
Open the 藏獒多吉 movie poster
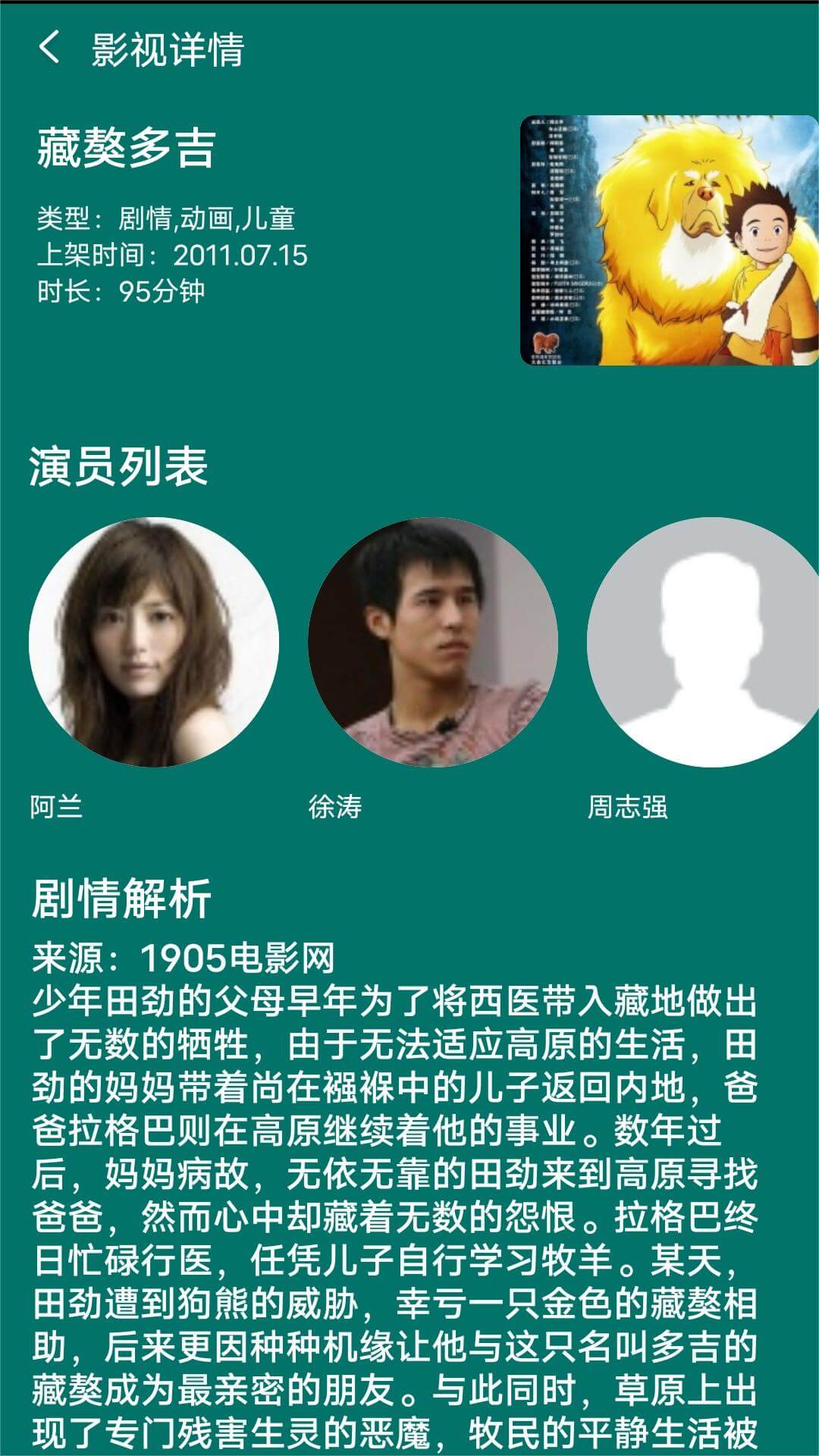point(669,240)
